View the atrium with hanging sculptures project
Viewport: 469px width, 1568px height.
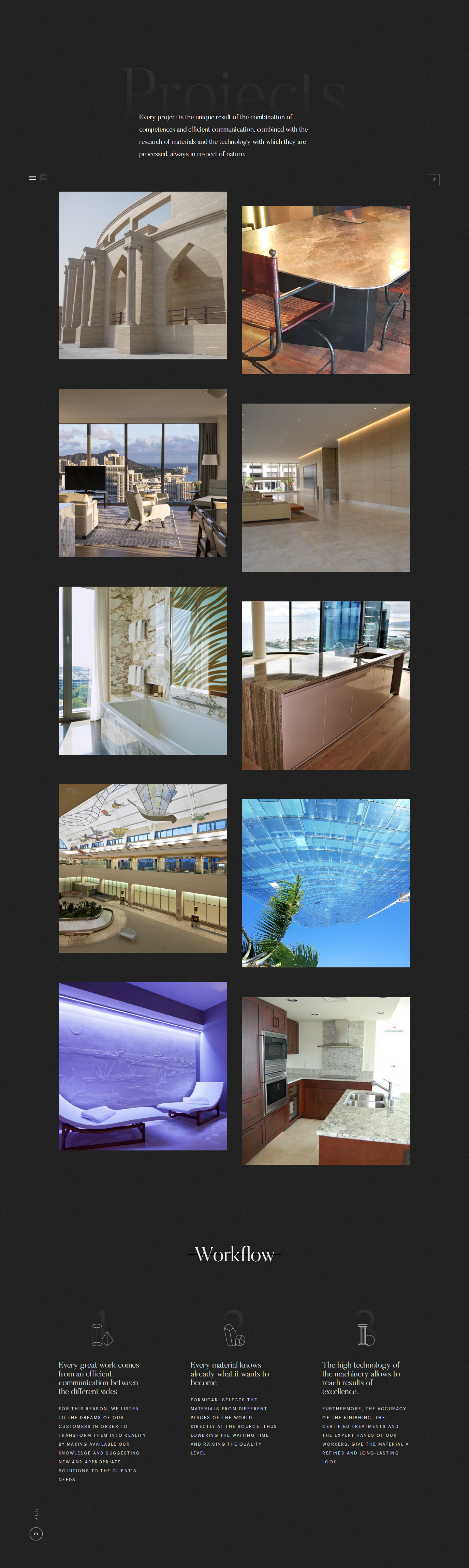point(143,868)
